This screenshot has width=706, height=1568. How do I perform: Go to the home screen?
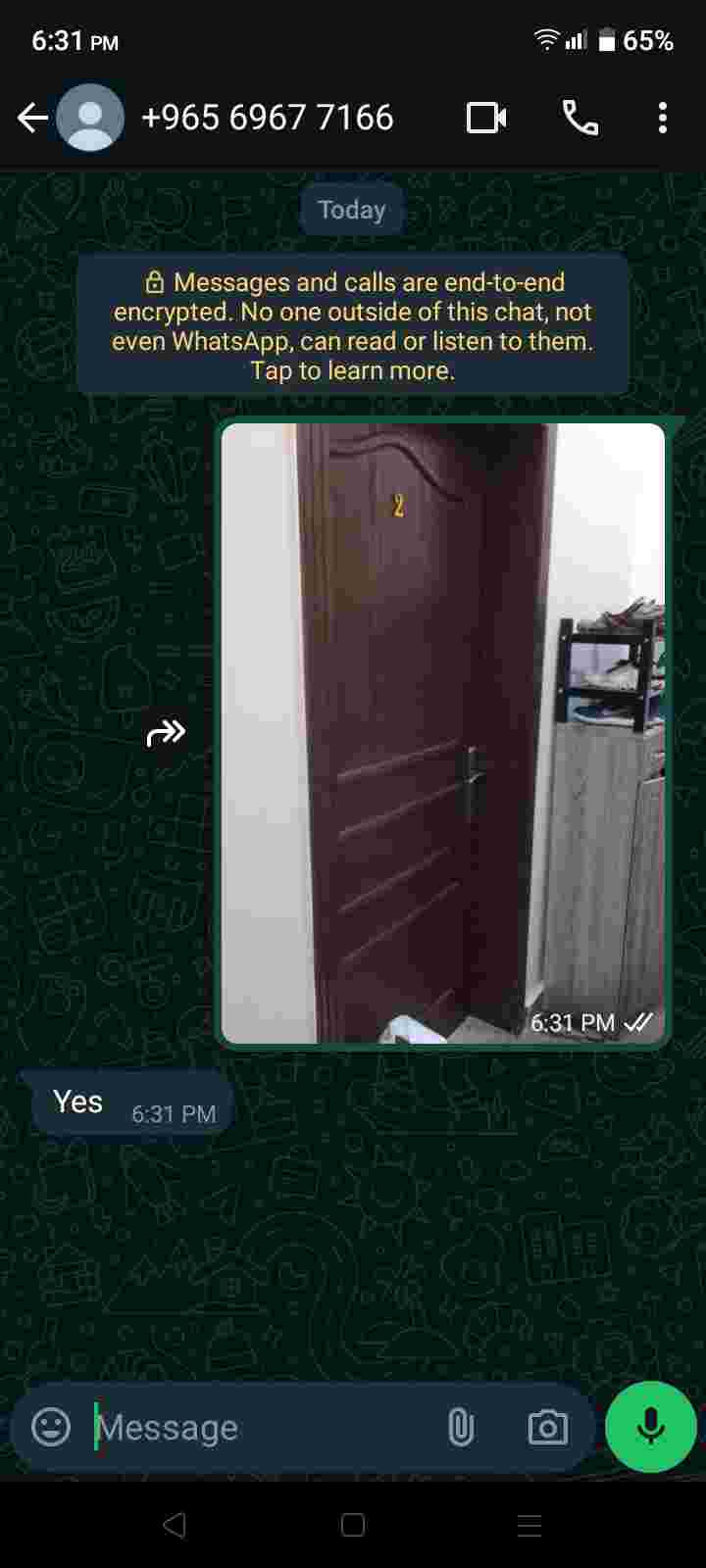tap(353, 1525)
